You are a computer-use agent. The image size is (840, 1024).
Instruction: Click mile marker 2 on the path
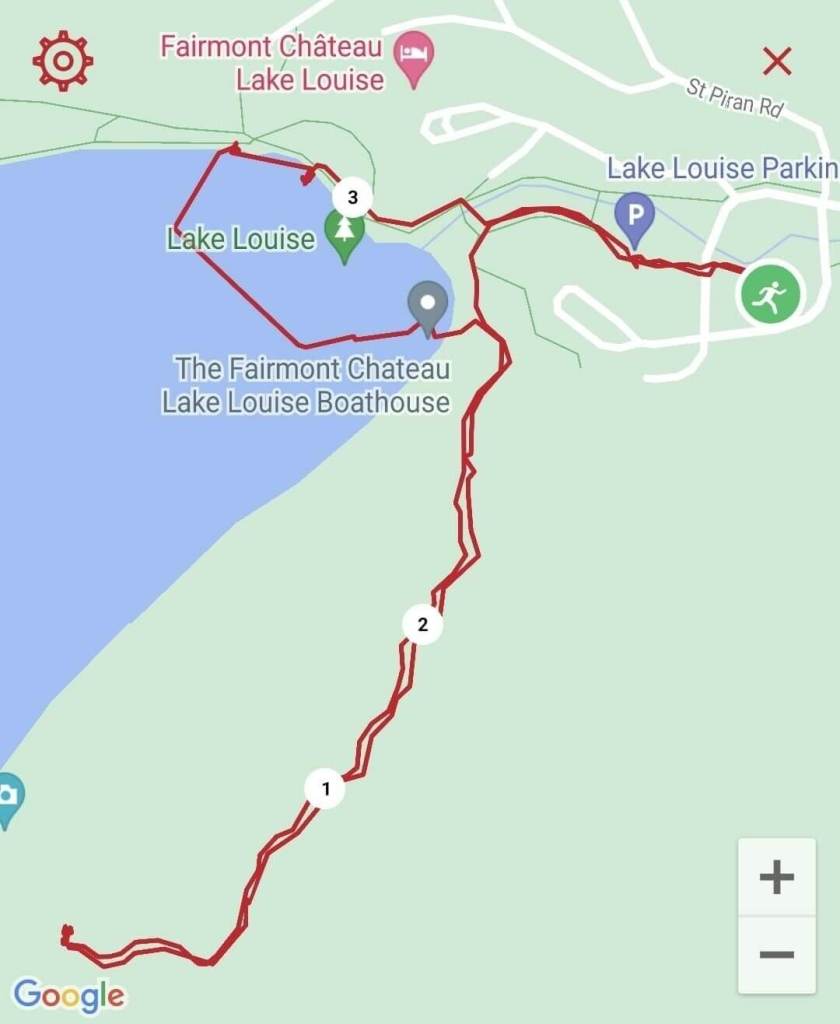pyautogui.click(x=423, y=624)
